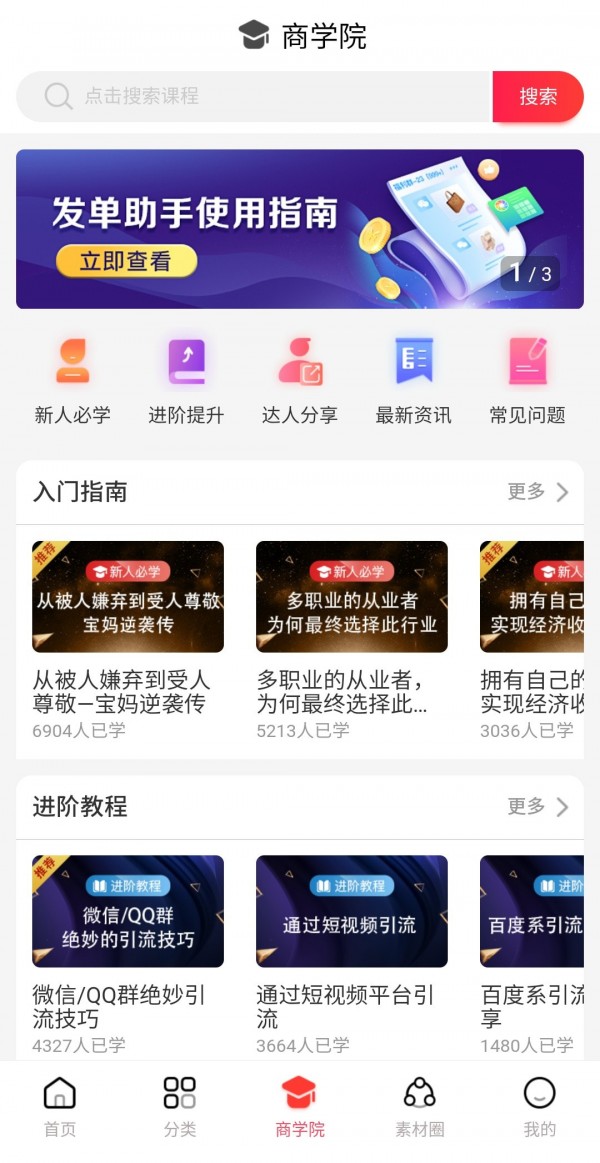Open the 常见问题 category
The image size is (600, 1163).
[527, 381]
